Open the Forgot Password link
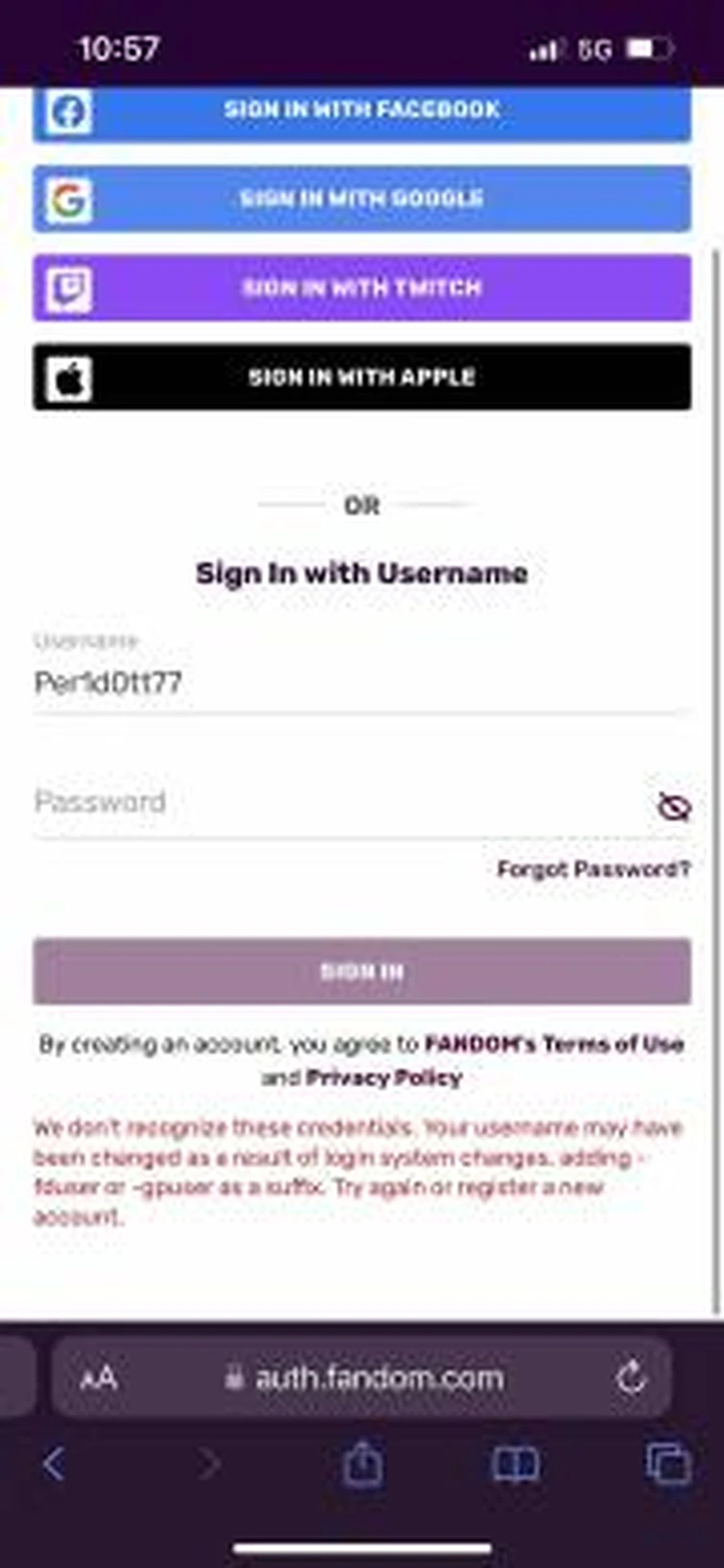Viewport: 724px width, 1568px height. tap(594, 869)
